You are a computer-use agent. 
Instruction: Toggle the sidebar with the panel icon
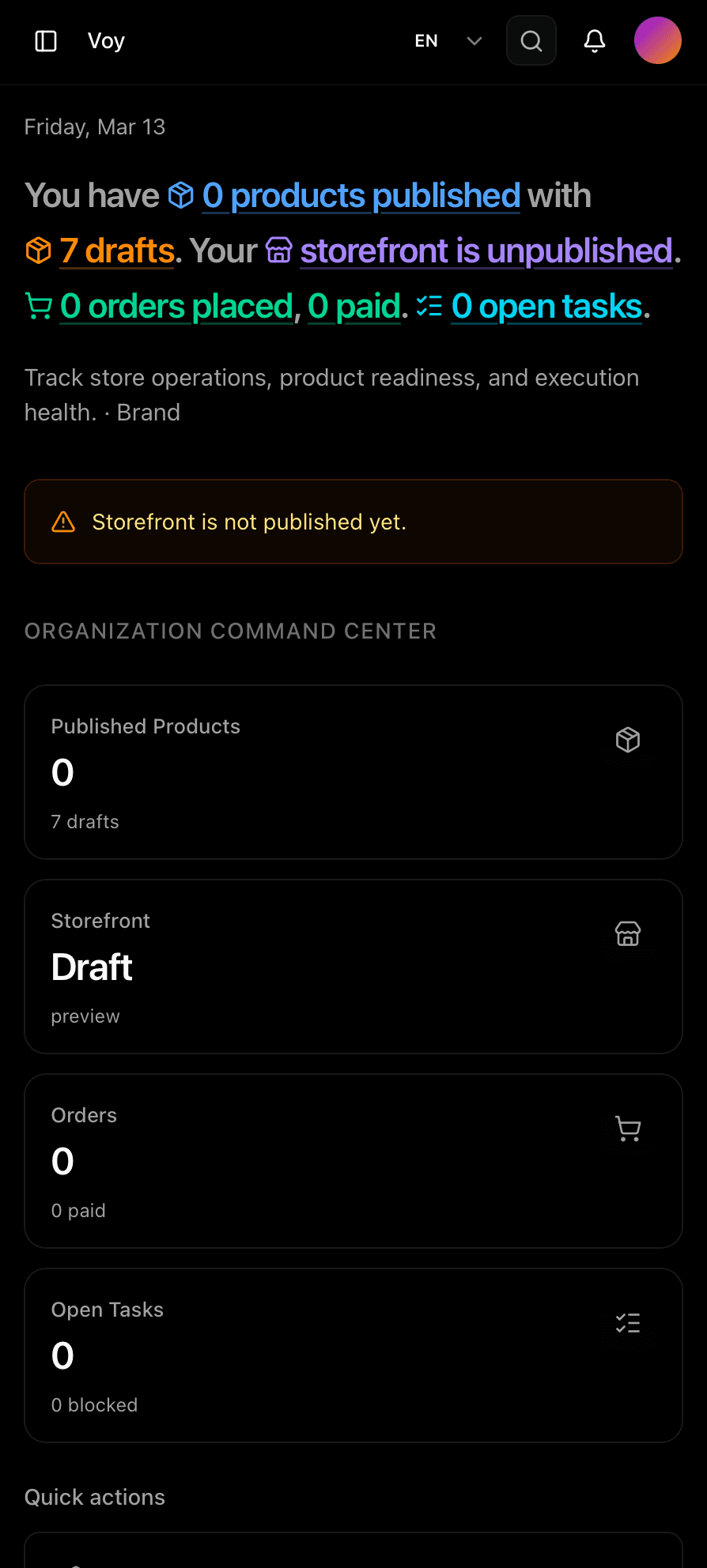(x=45, y=41)
